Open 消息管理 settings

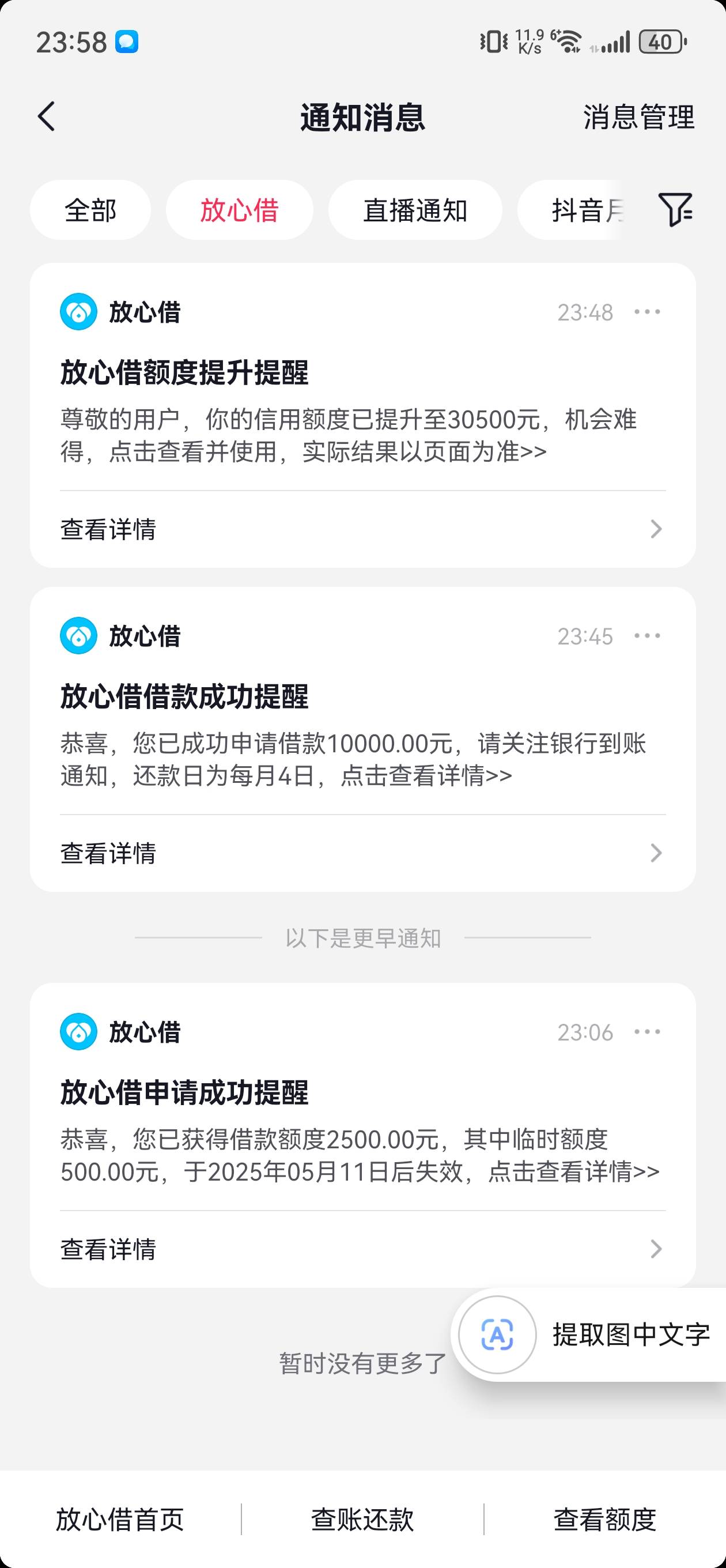pyautogui.click(x=638, y=117)
